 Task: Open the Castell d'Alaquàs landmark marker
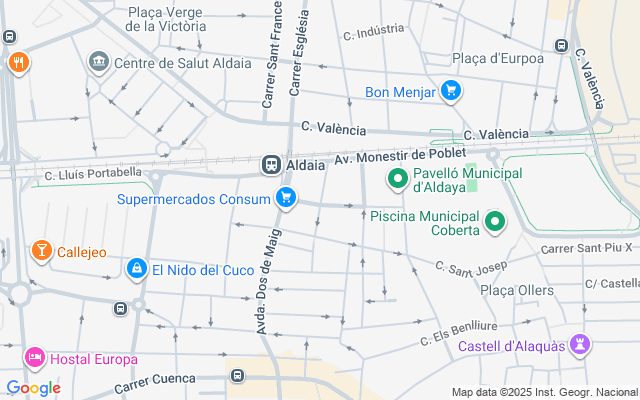click(580, 345)
